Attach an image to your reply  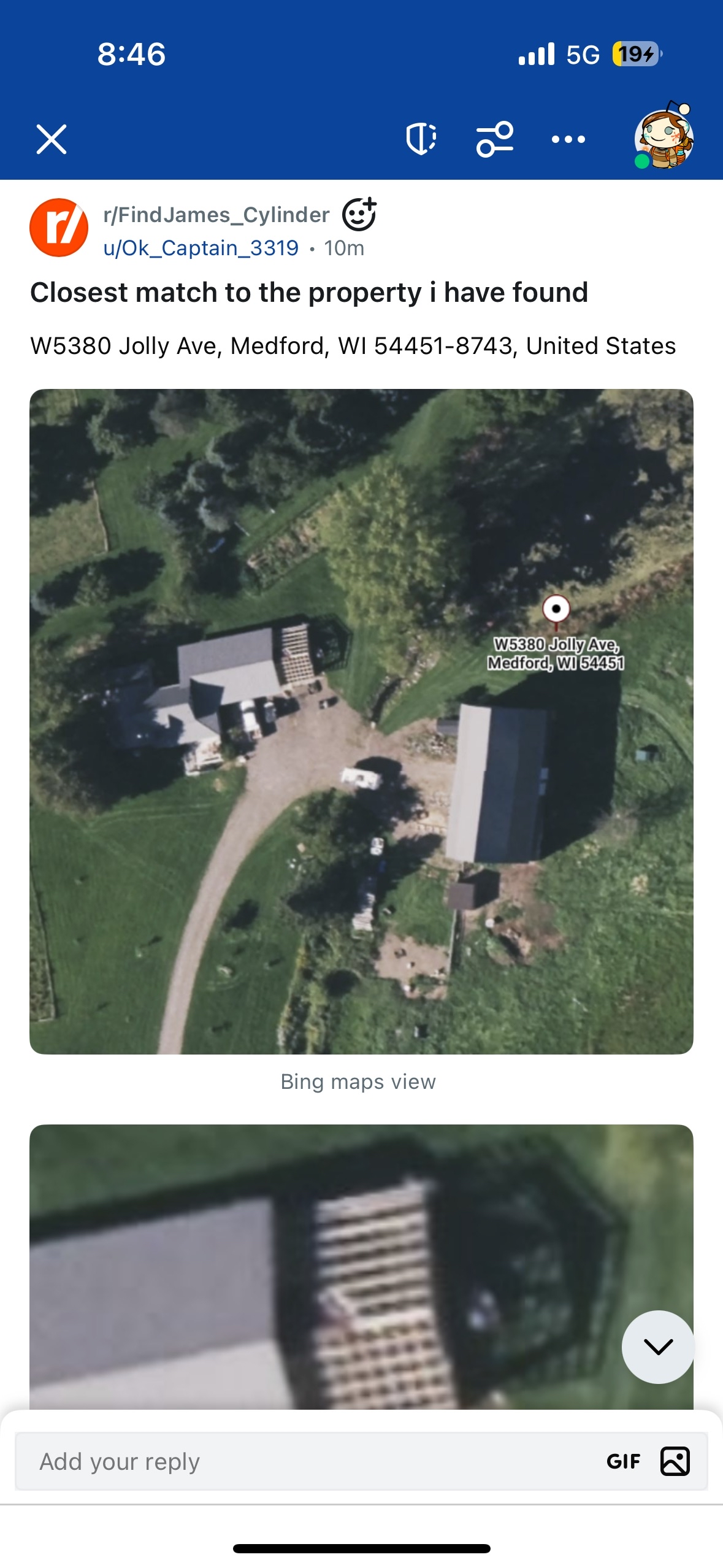675,1461
